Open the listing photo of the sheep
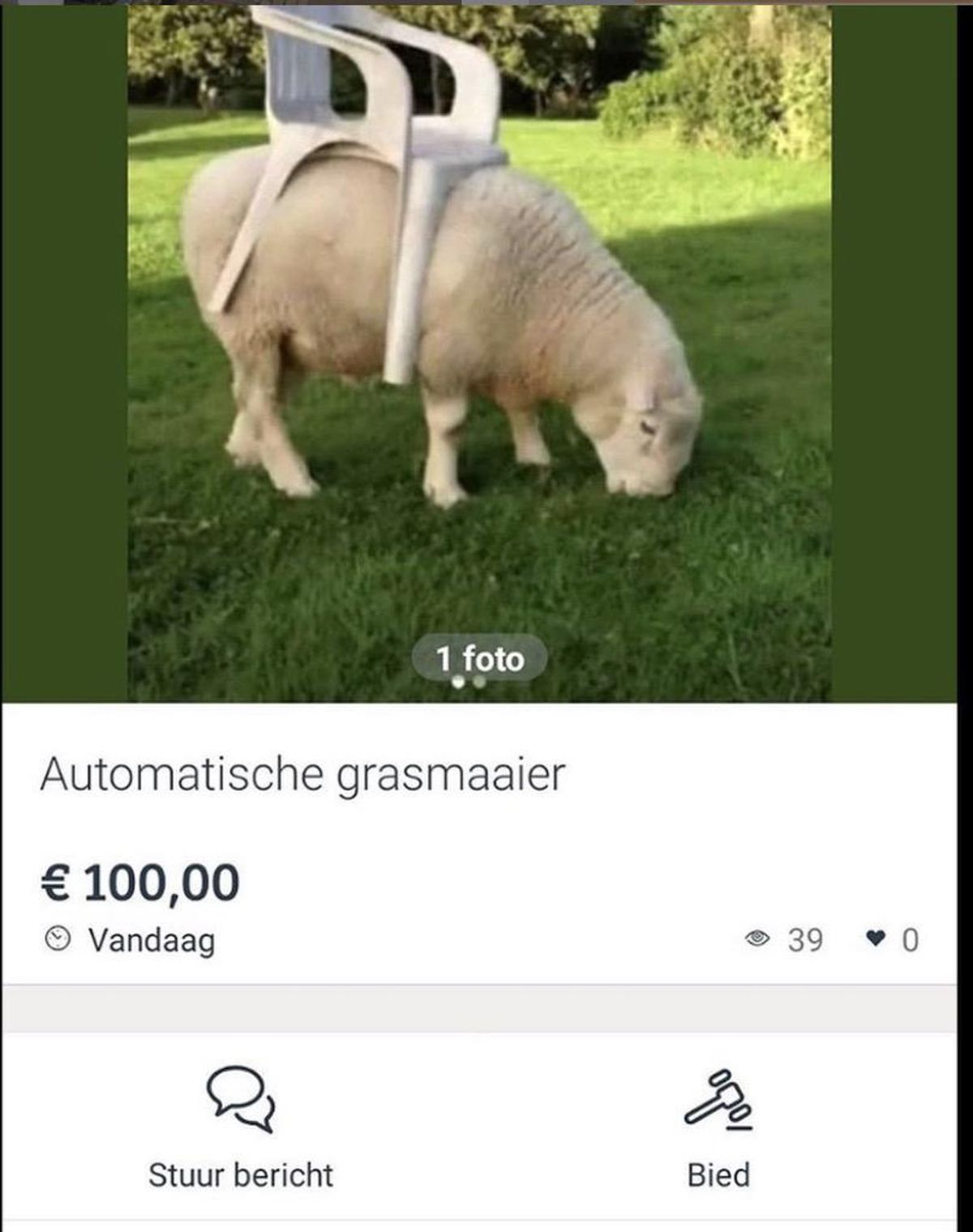This screenshot has width=973, height=1232. (478, 349)
